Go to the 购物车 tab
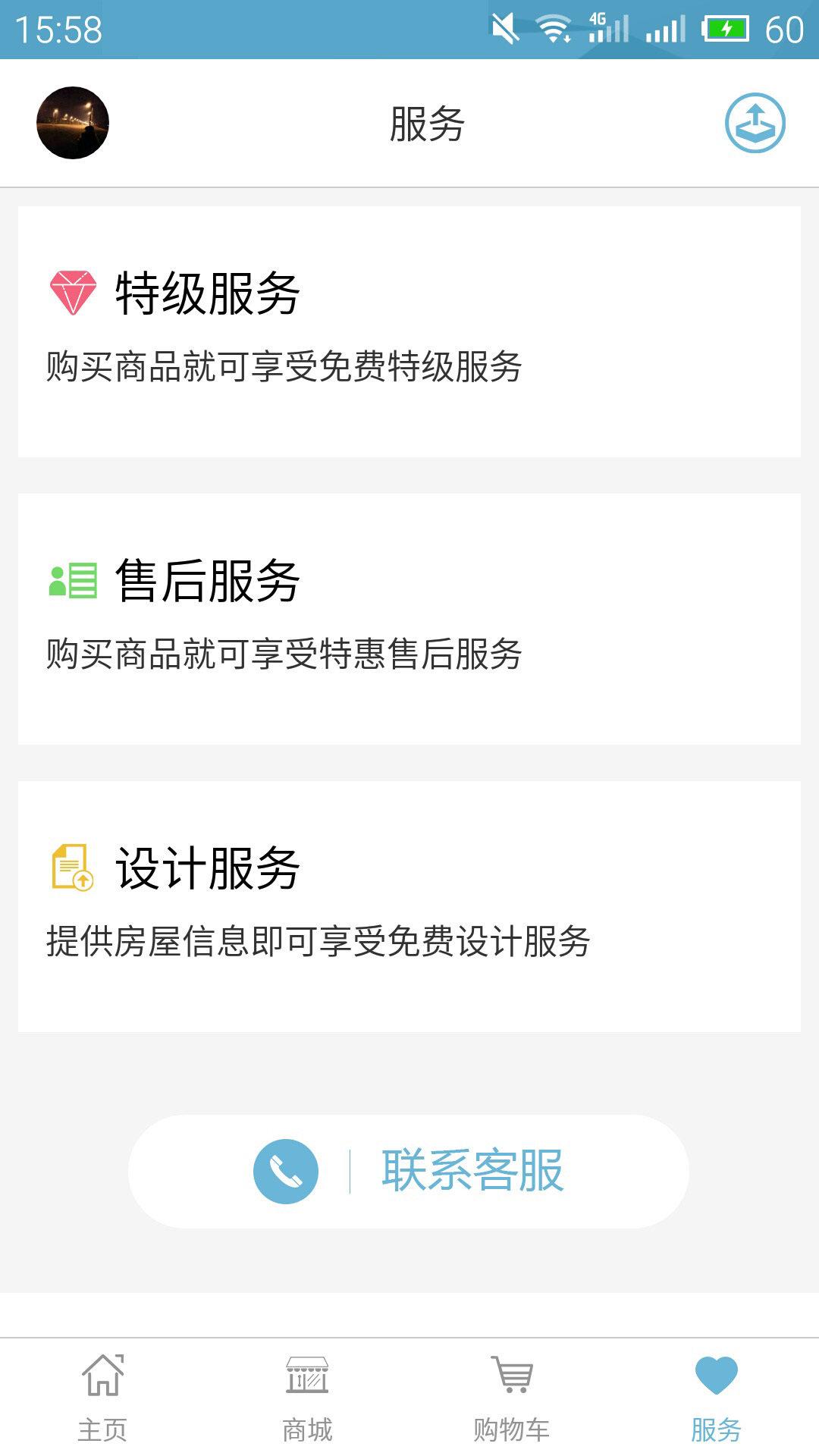The image size is (819, 1456). tap(512, 1398)
